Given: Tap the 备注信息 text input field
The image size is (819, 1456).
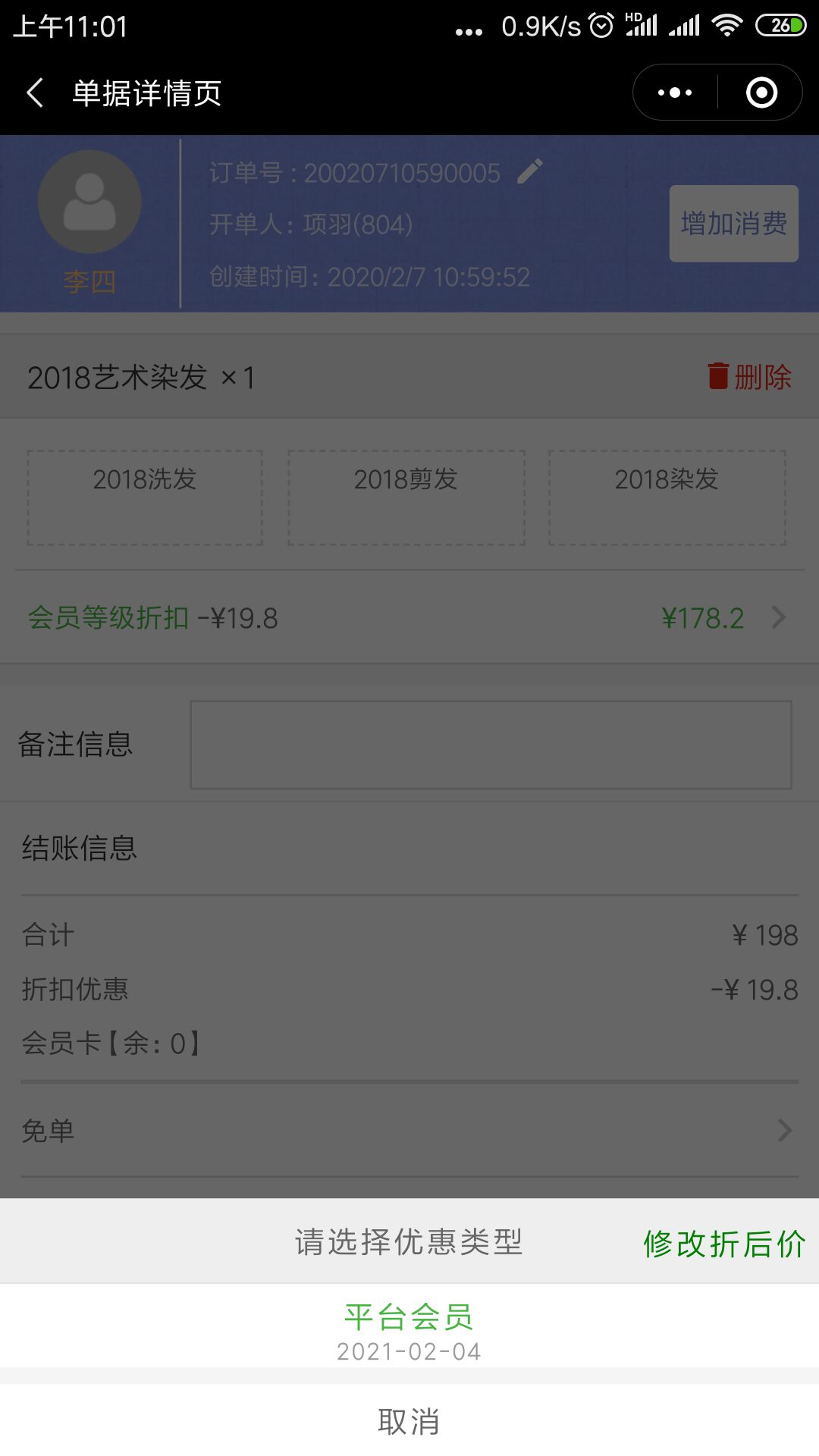Looking at the screenshot, I should point(493,745).
